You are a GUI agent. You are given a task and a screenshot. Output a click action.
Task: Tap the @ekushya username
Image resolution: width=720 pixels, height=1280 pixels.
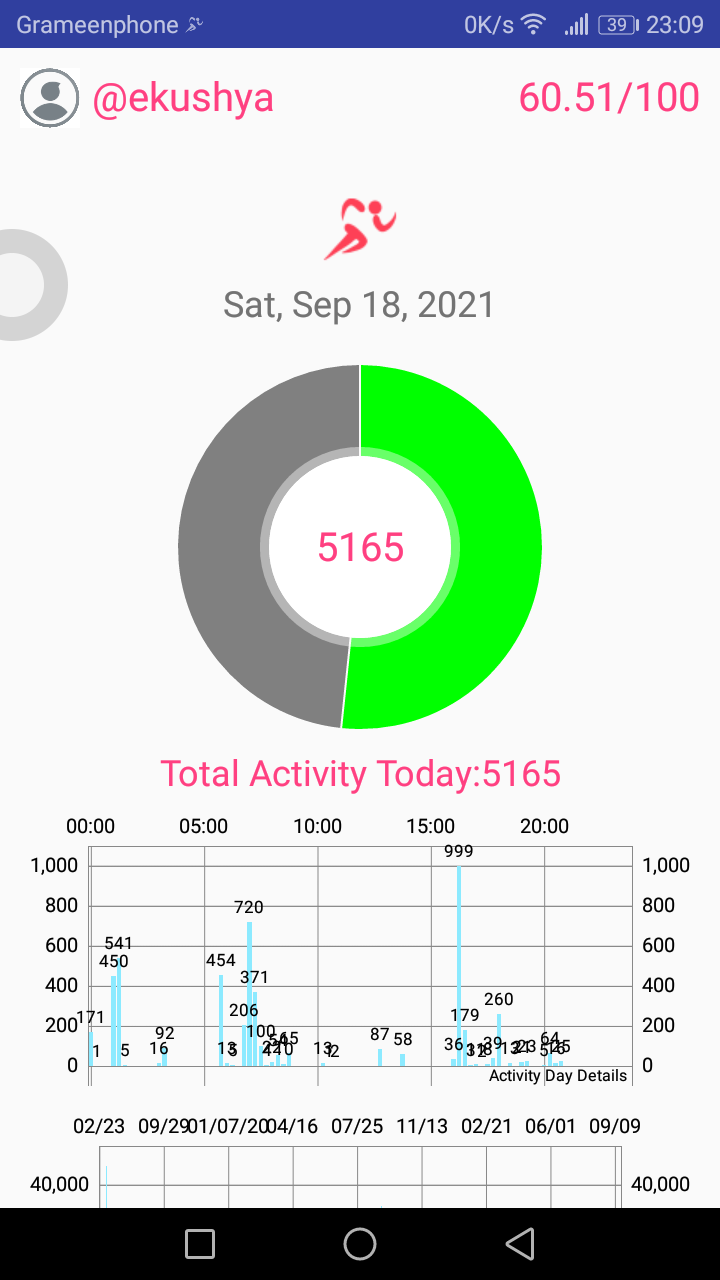pyautogui.click(x=183, y=98)
